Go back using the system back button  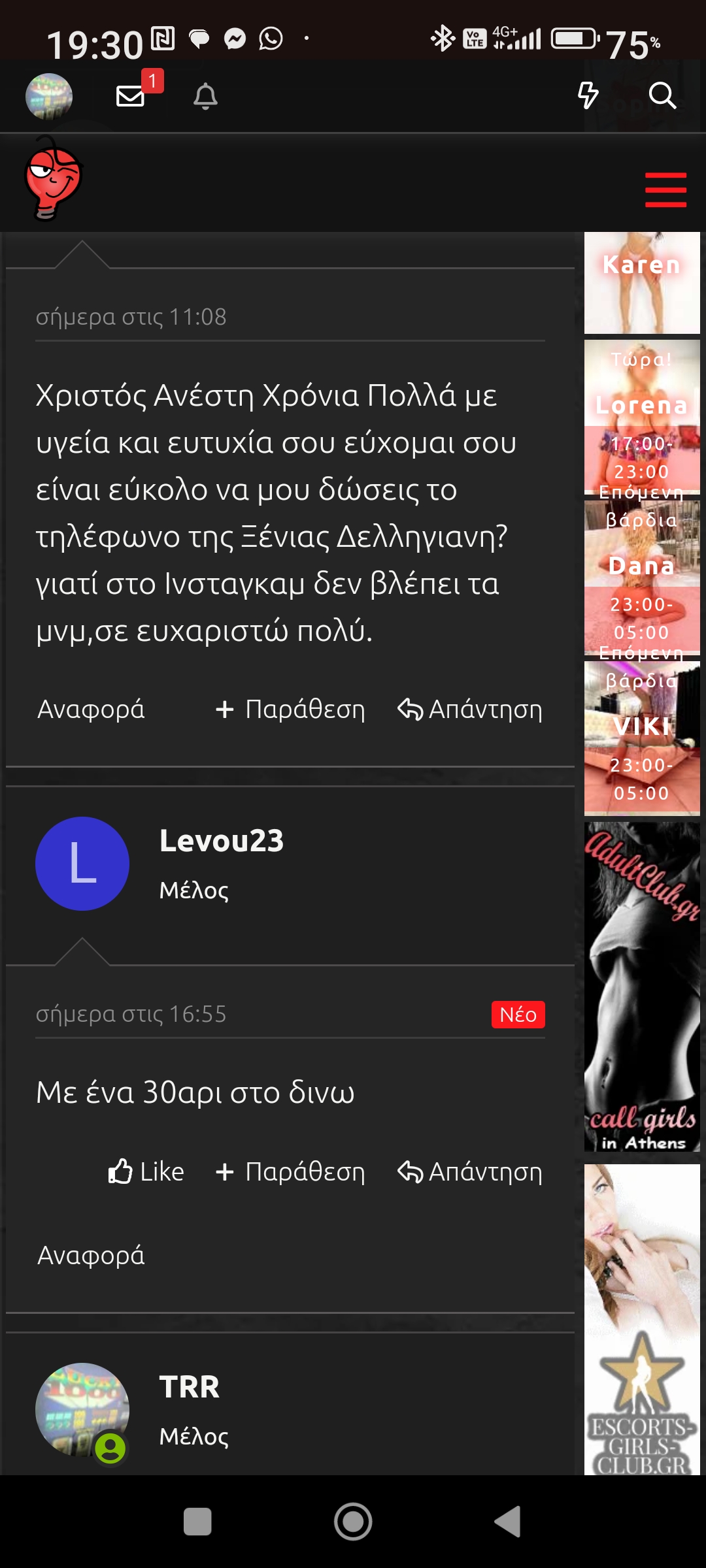508,1522
